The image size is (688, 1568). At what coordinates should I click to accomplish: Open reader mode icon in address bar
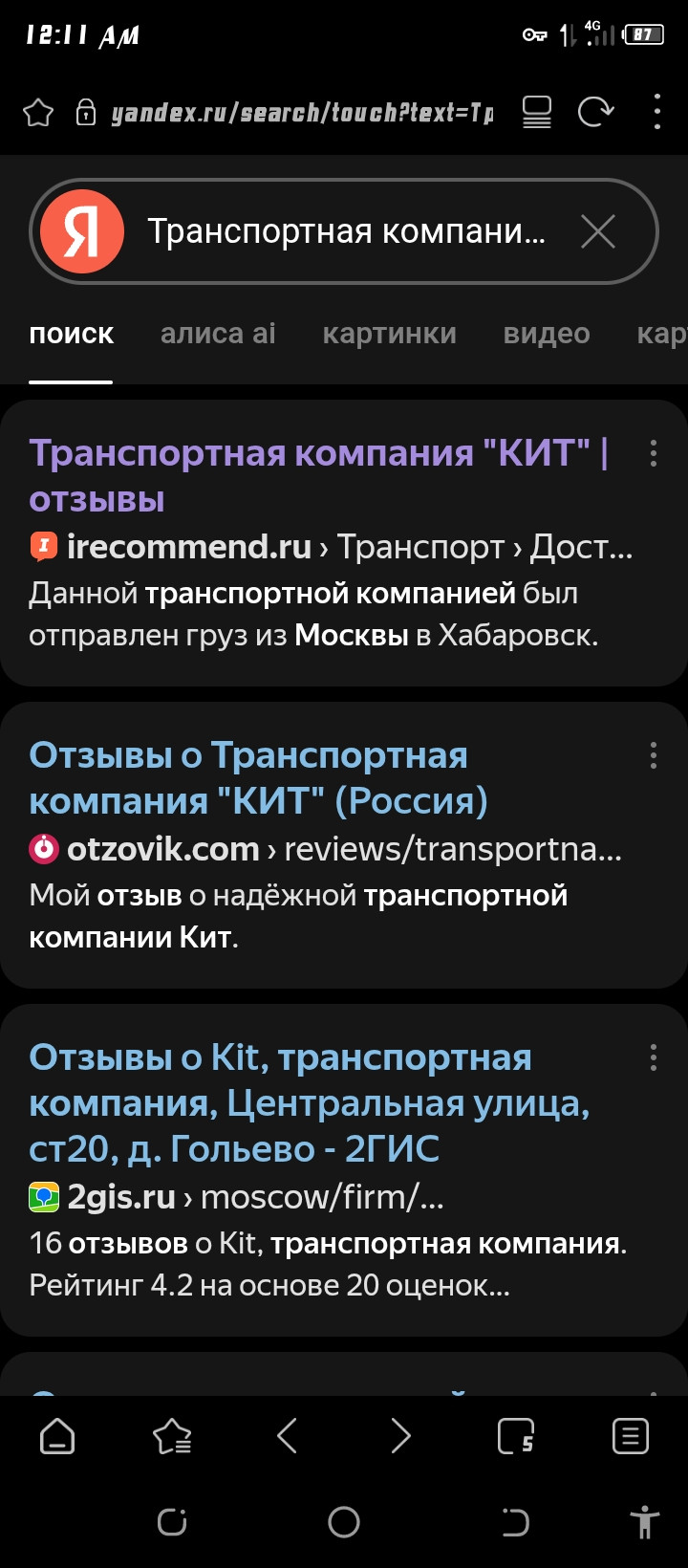click(537, 113)
